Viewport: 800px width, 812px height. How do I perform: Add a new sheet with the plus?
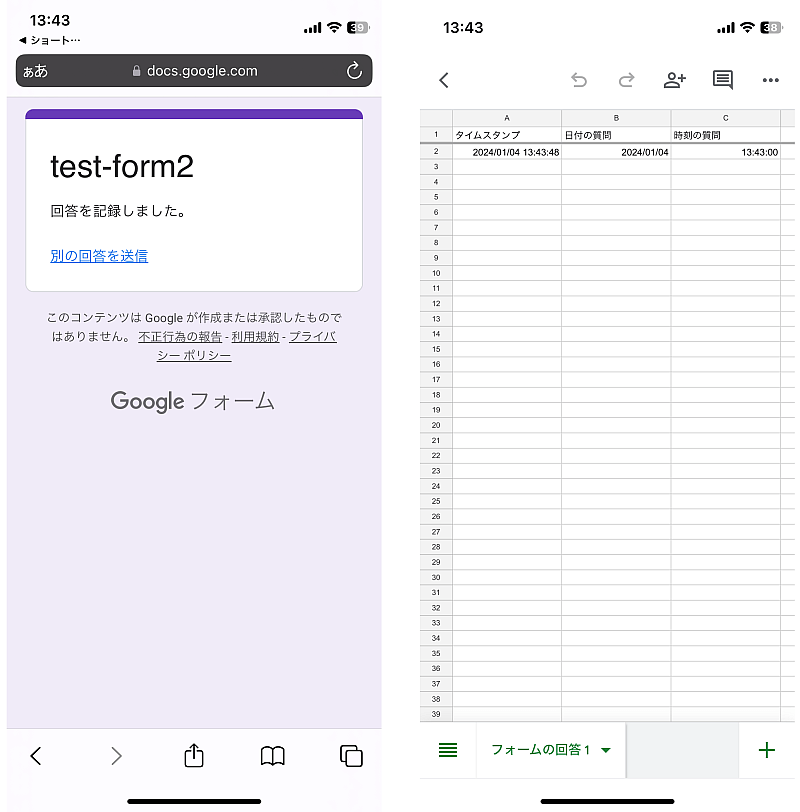(x=767, y=750)
